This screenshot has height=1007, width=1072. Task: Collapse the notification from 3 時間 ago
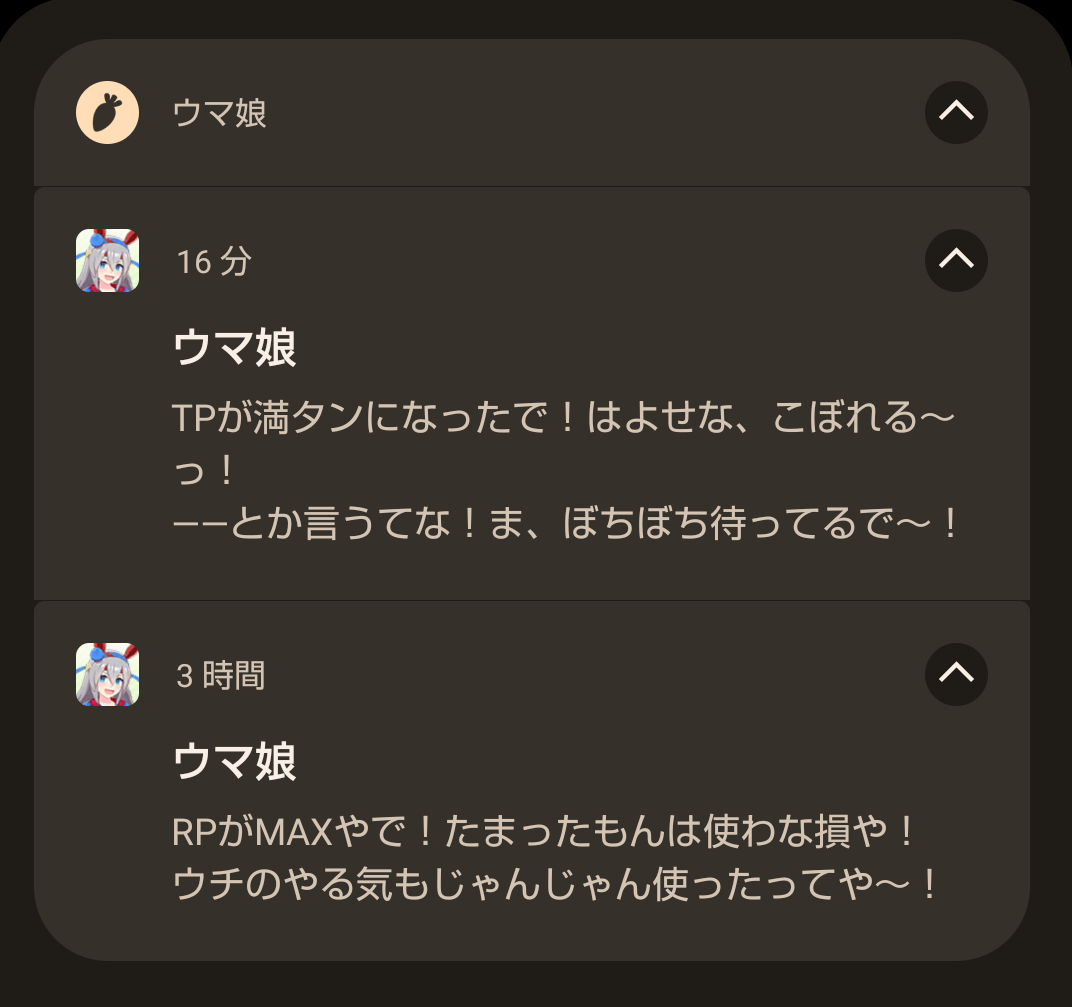tap(956, 674)
